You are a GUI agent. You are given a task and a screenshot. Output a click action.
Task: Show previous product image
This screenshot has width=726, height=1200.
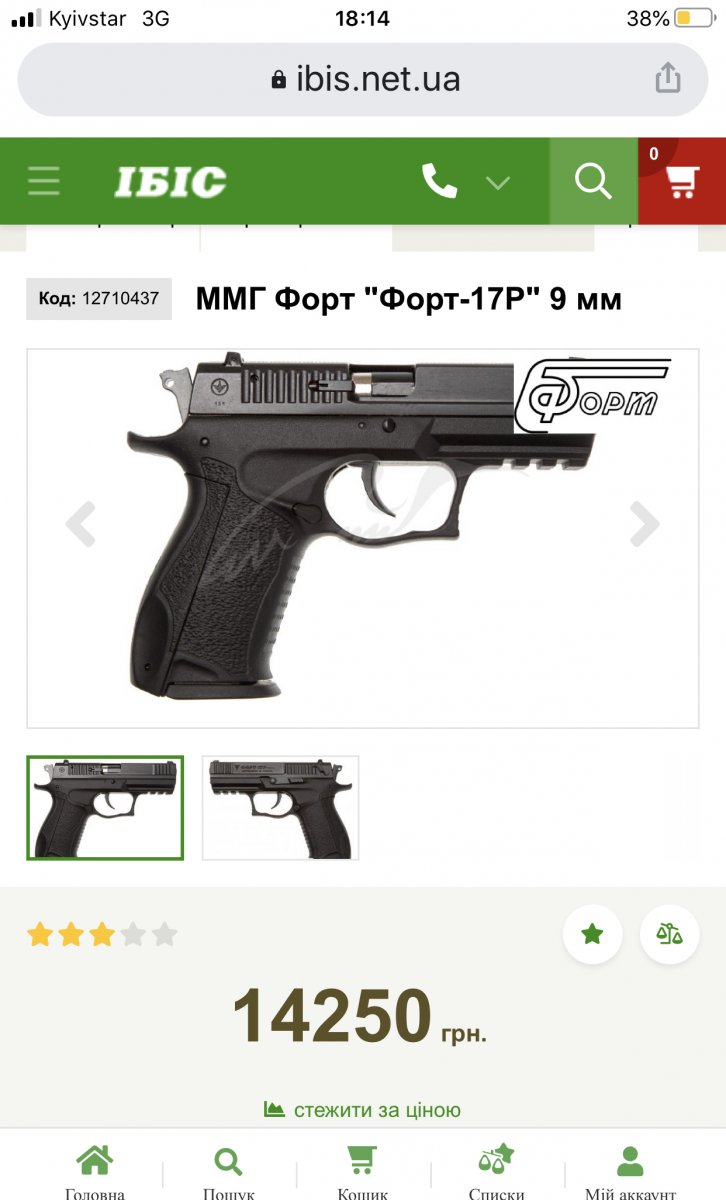(x=80, y=524)
